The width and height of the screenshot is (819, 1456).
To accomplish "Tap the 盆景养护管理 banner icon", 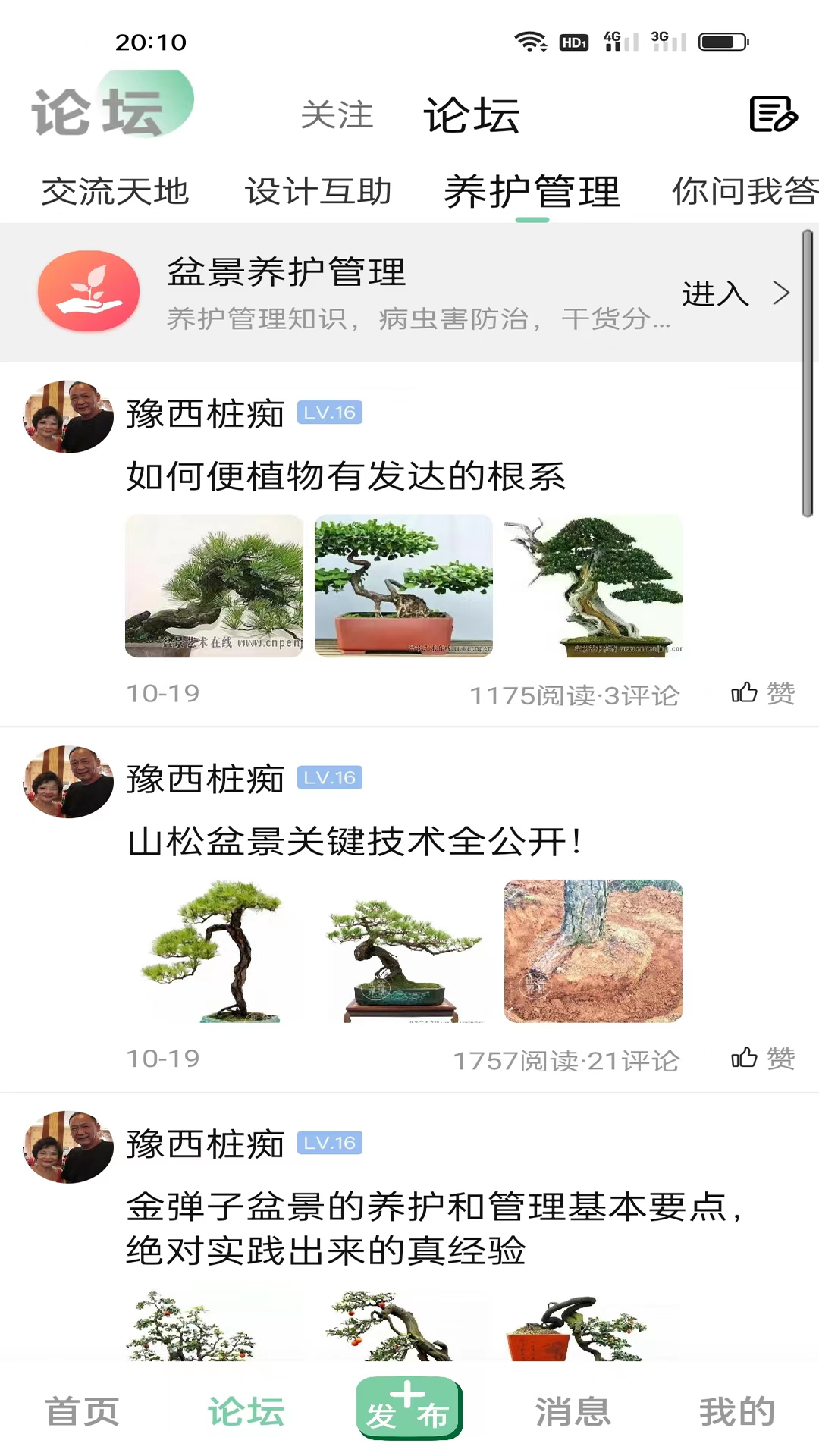I will [88, 292].
